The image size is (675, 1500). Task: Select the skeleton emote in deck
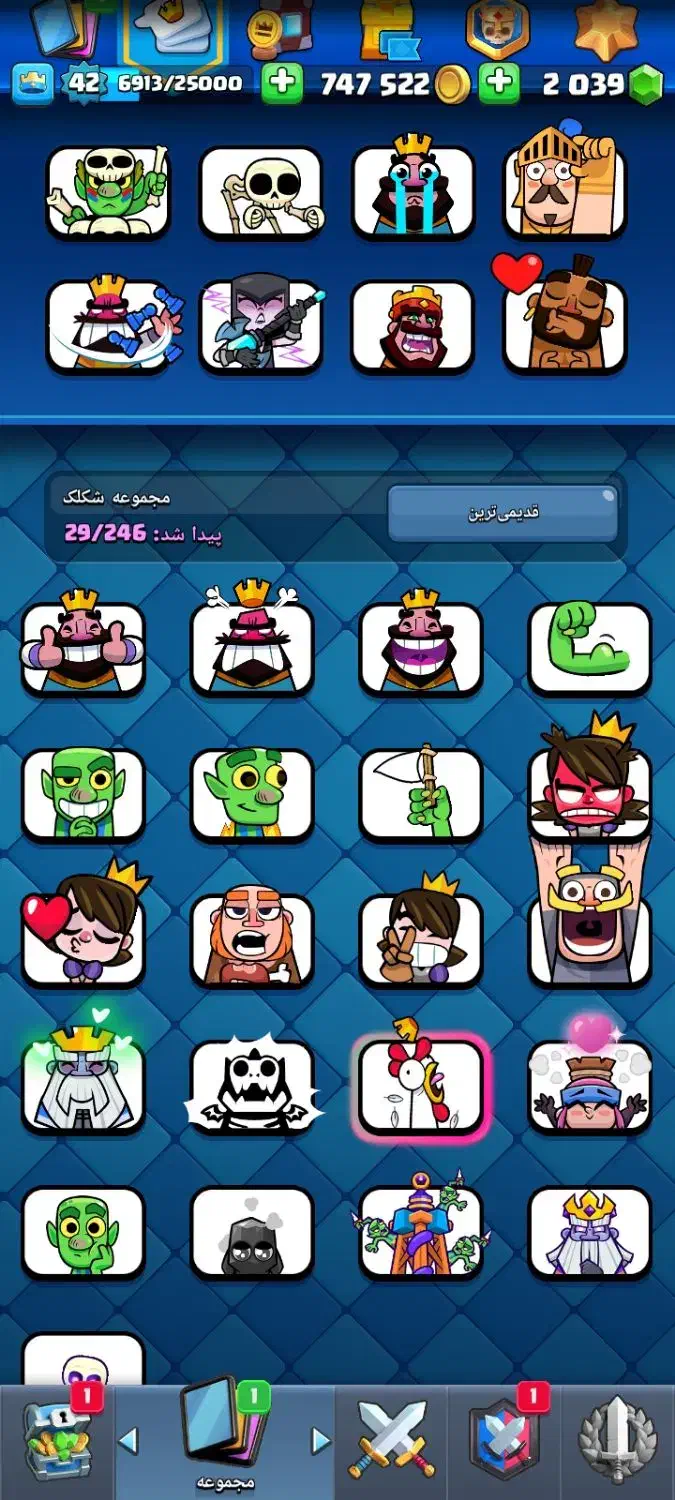(260, 191)
